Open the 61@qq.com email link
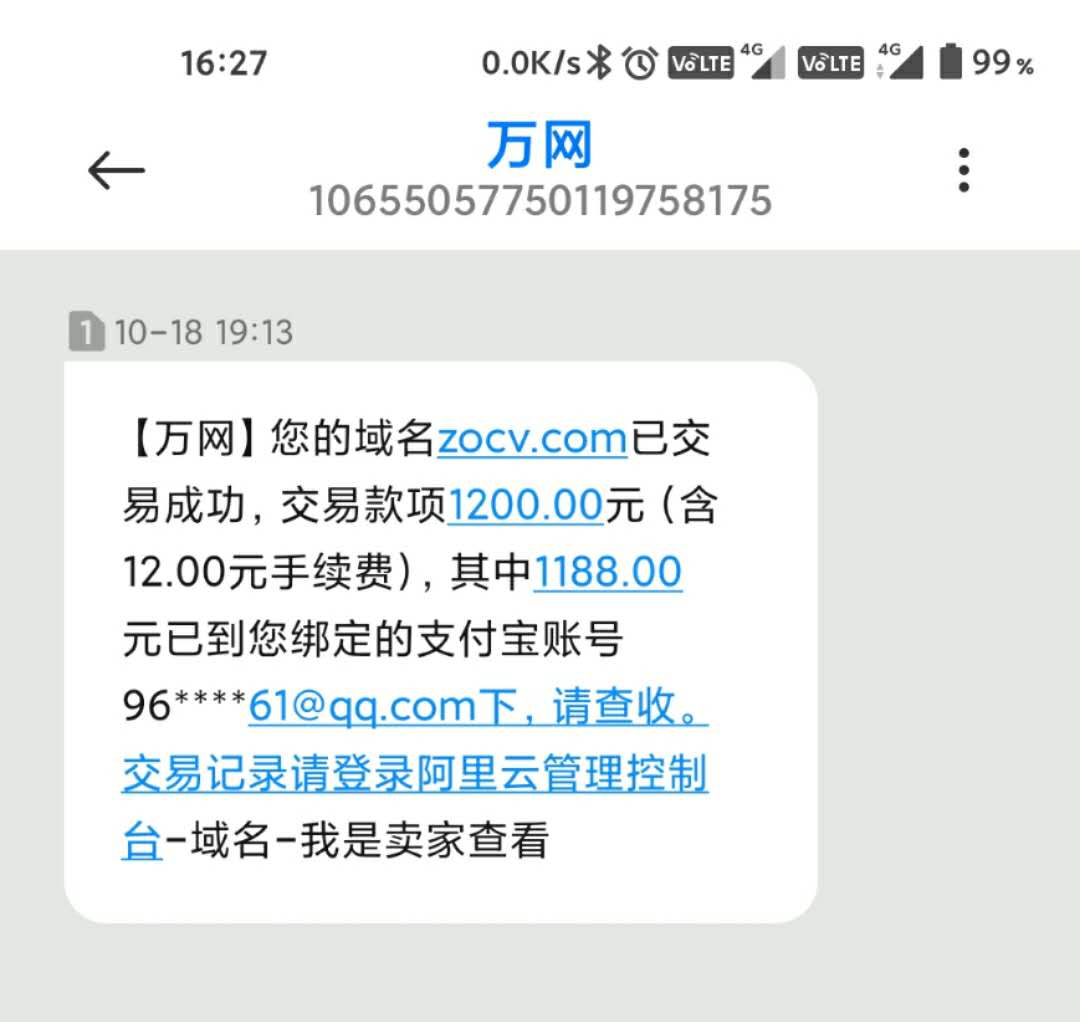Screen dimensions: 1080x1022 point(362,707)
